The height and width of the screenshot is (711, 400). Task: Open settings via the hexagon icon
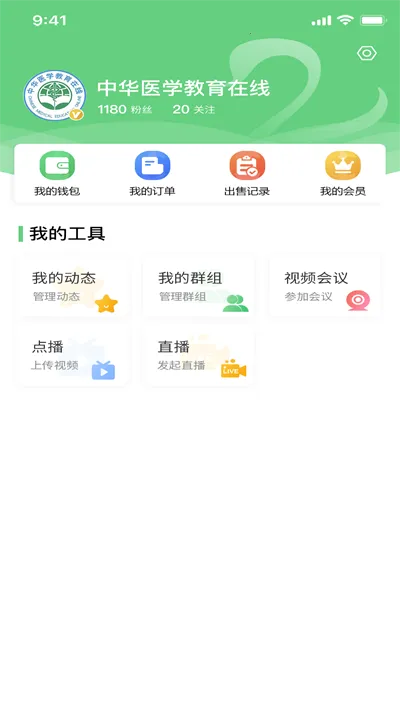coord(366,54)
